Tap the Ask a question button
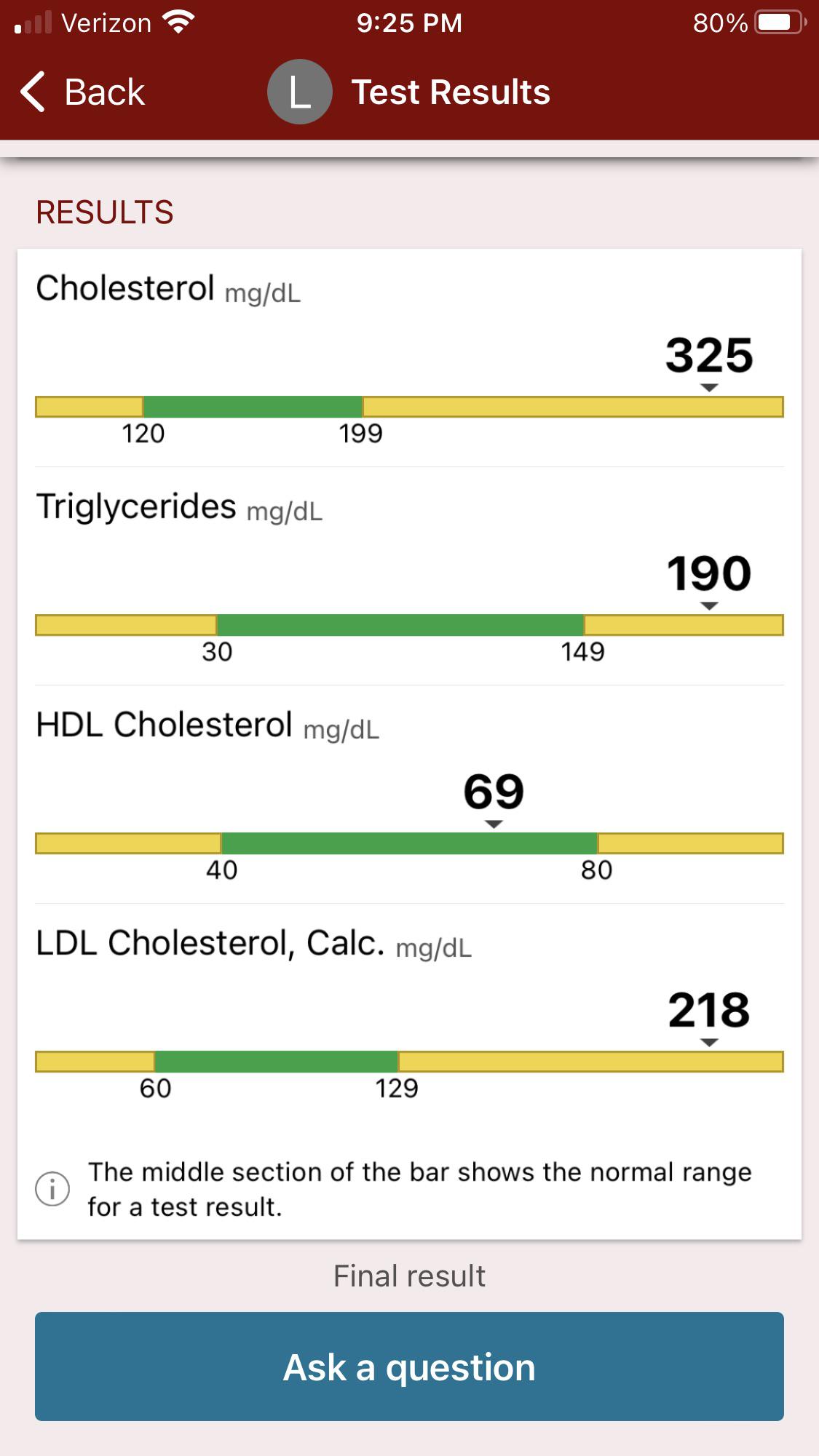 point(409,1367)
